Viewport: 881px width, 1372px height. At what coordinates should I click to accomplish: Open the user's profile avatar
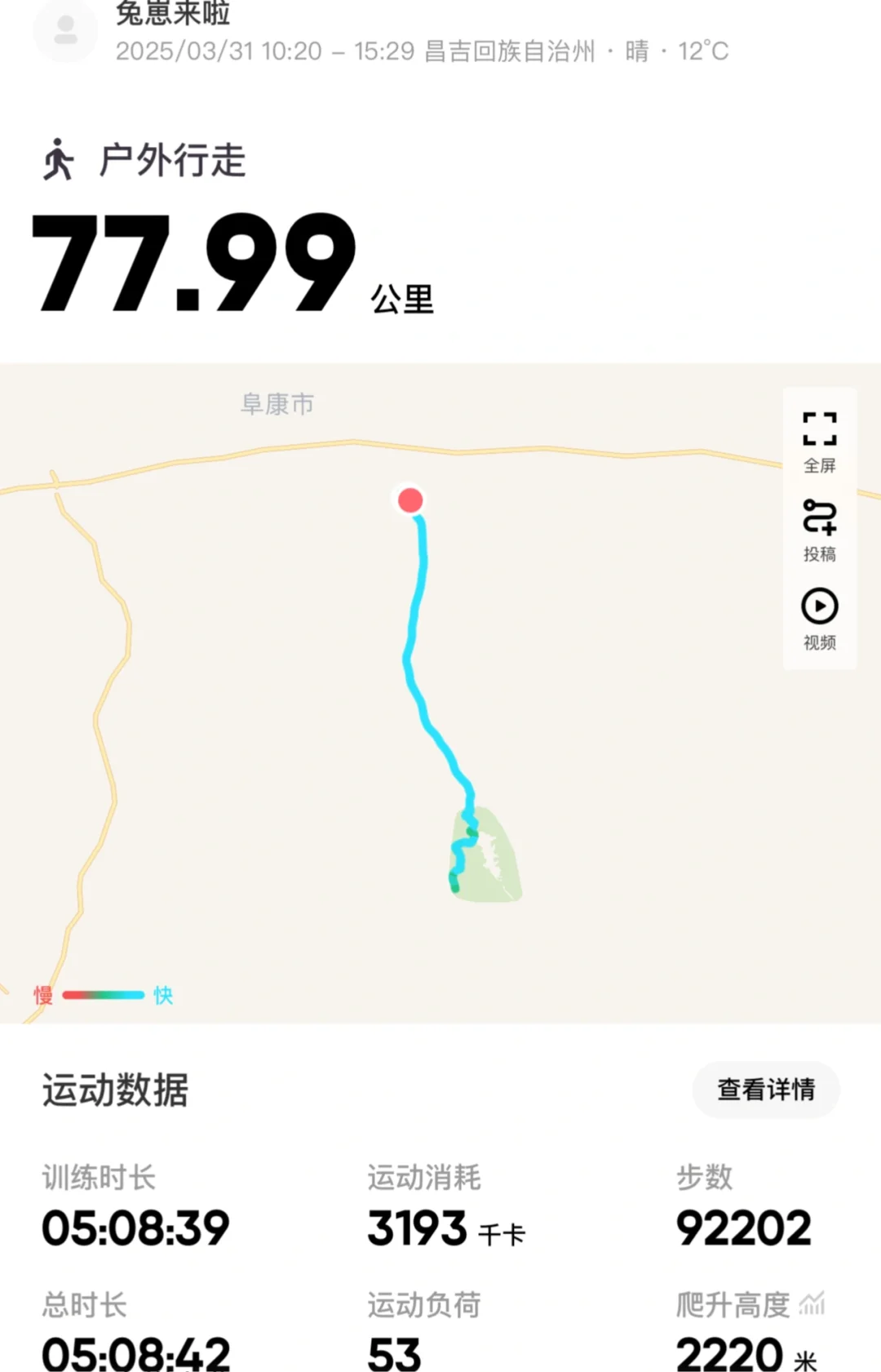click(x=65, y=31)
